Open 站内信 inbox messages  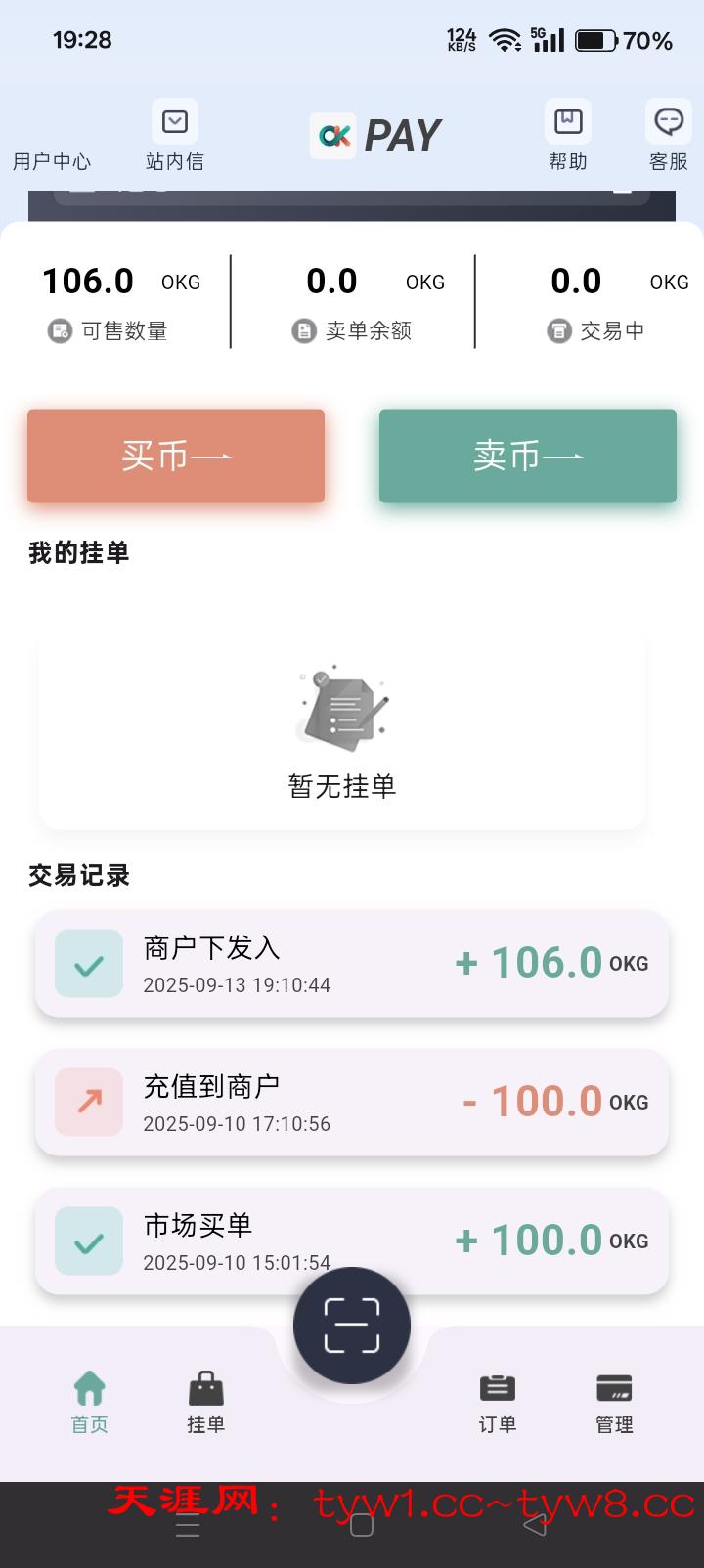point(175,137)
